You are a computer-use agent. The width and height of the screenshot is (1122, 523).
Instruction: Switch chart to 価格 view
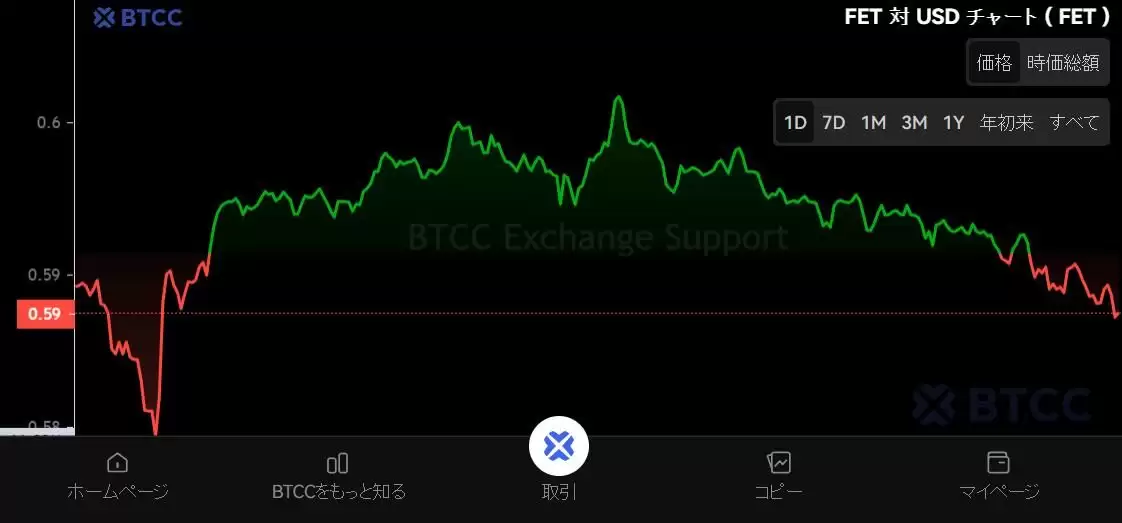pos(994,63)
